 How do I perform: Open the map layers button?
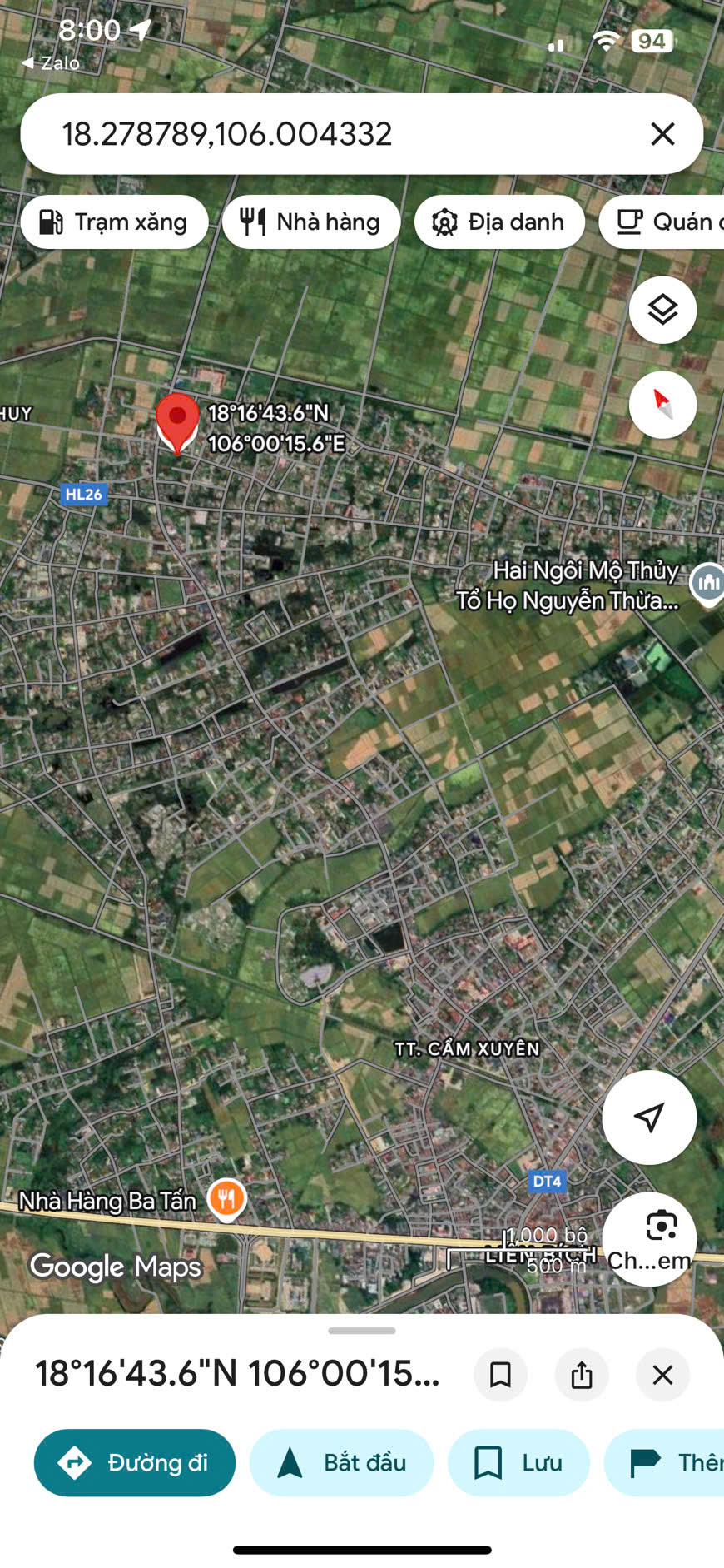pos(662,310)
